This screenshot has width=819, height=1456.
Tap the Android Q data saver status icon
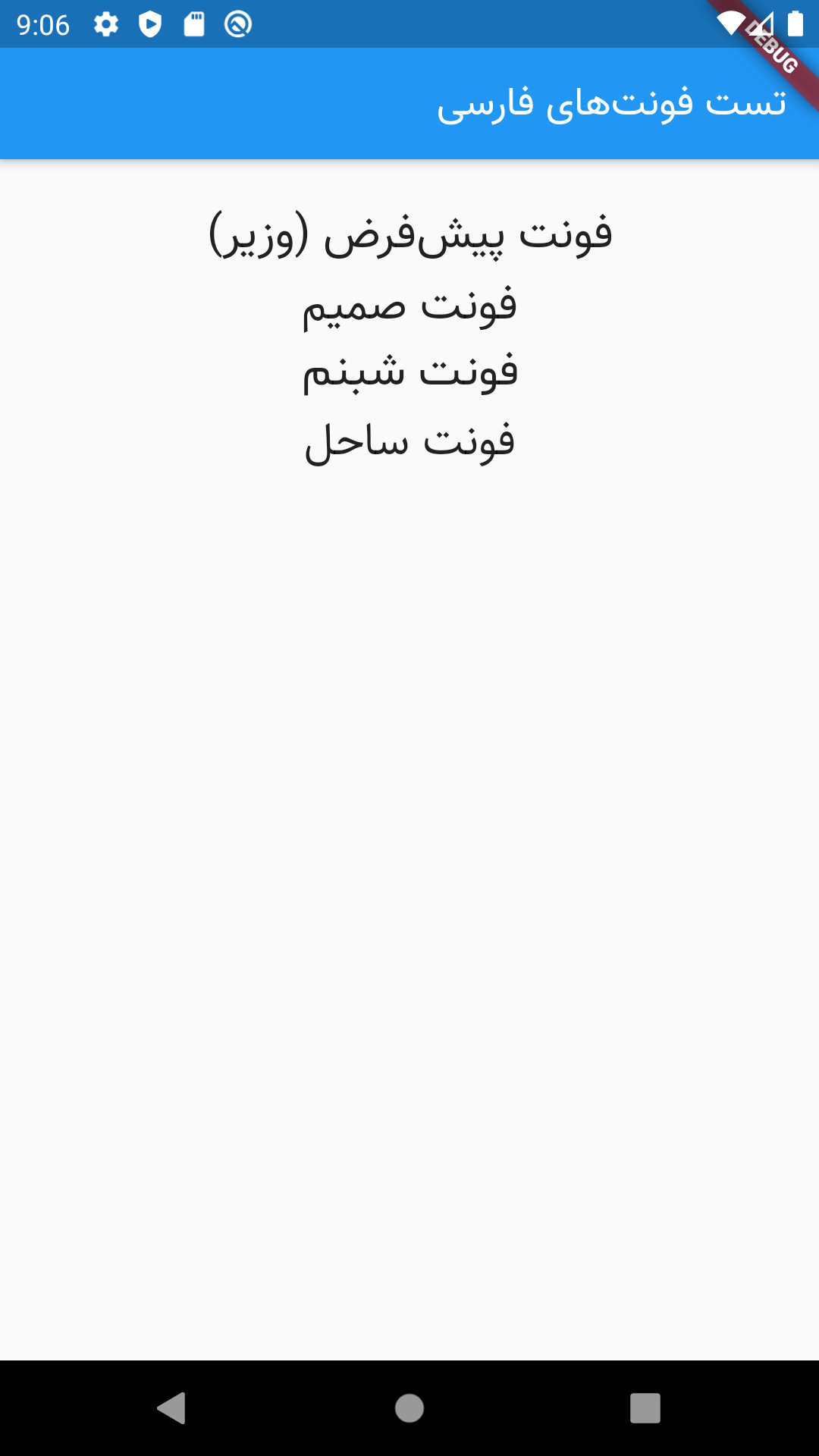tap(238, 25)
